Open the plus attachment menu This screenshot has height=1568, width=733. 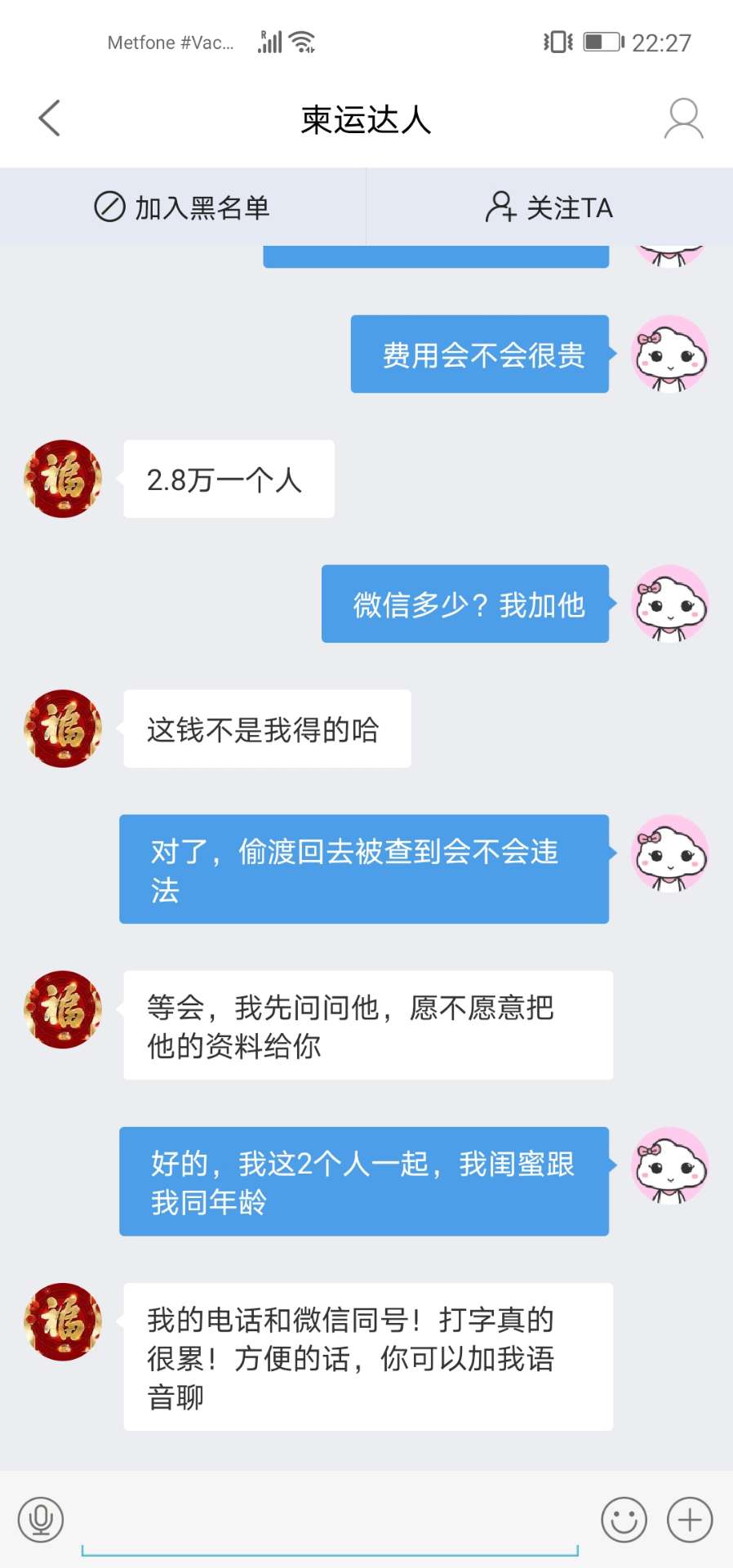690,1520
